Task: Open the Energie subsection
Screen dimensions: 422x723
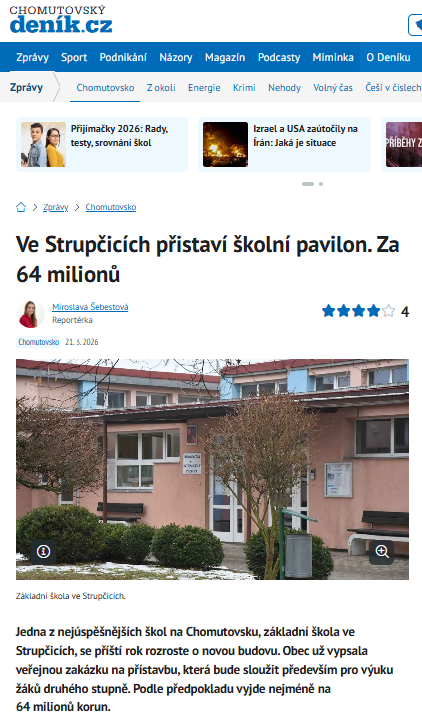Action: click(204, 88)
